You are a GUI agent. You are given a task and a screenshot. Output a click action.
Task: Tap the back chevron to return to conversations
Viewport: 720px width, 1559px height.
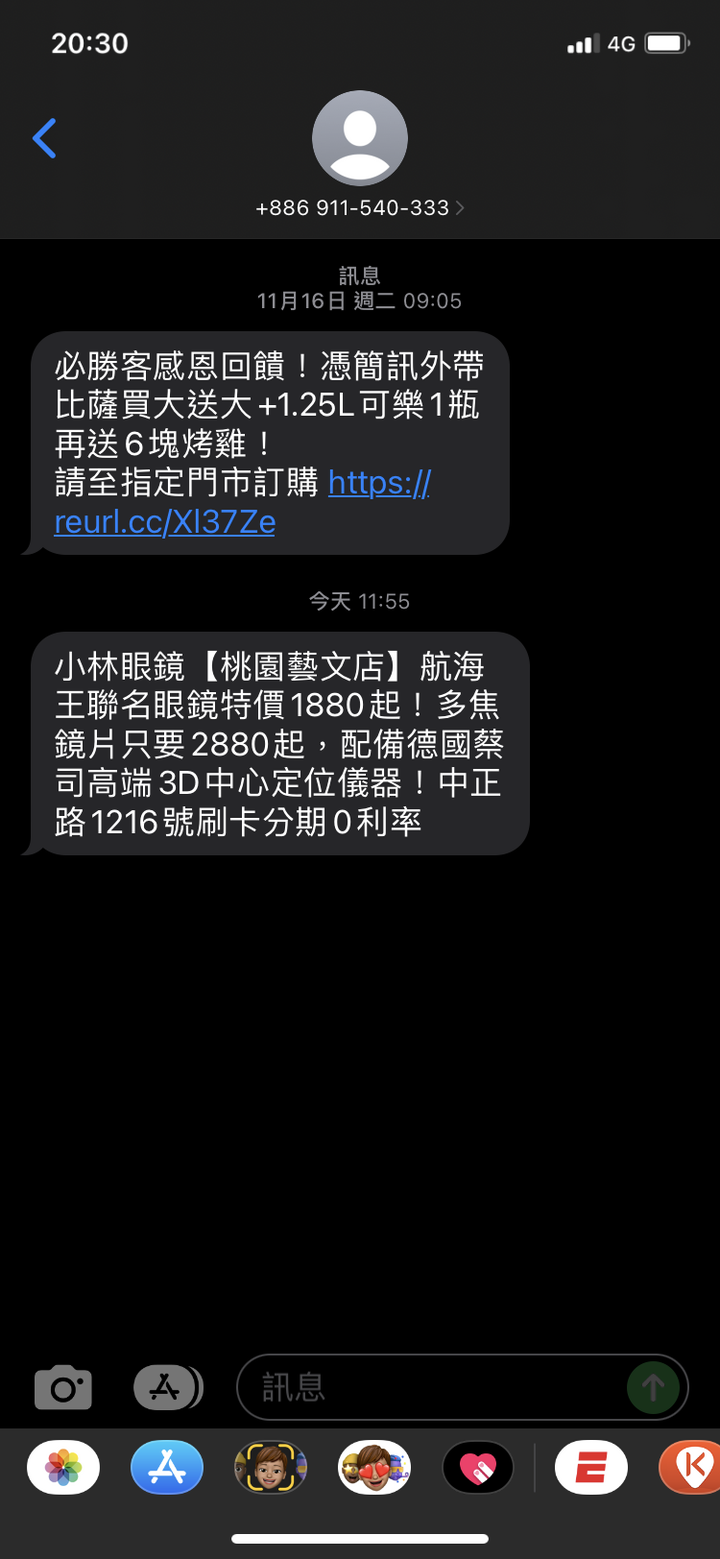tap(44, 138)
